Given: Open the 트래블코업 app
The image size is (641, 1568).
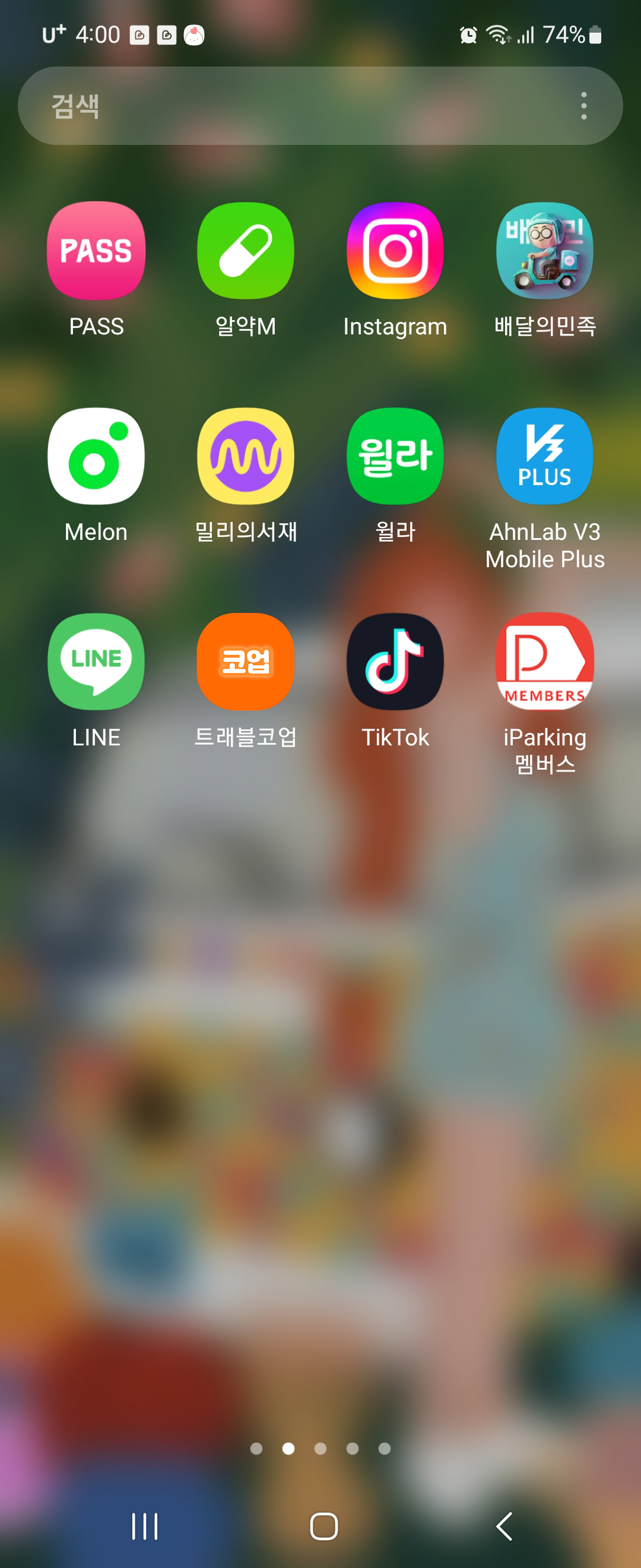Looking at the screenshot, I should 246,662.
